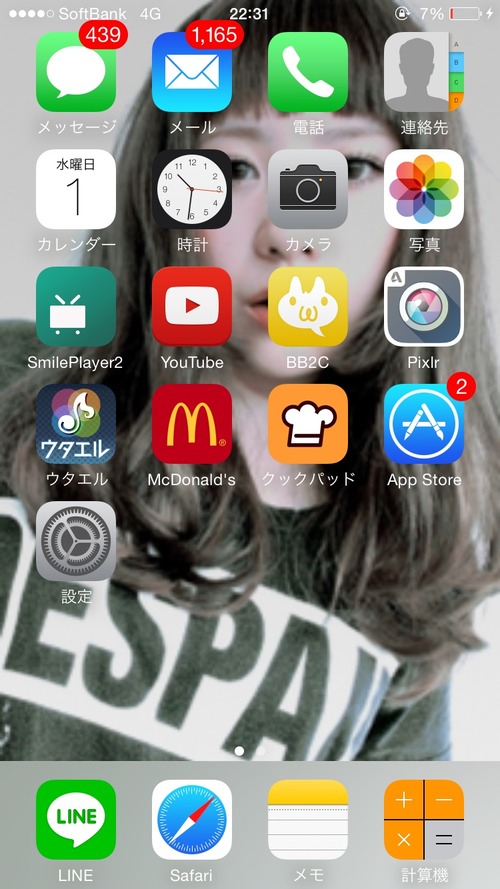Launch the BB2C app
Viewport: 500px width, 889px height.
(x=308, y=307)
